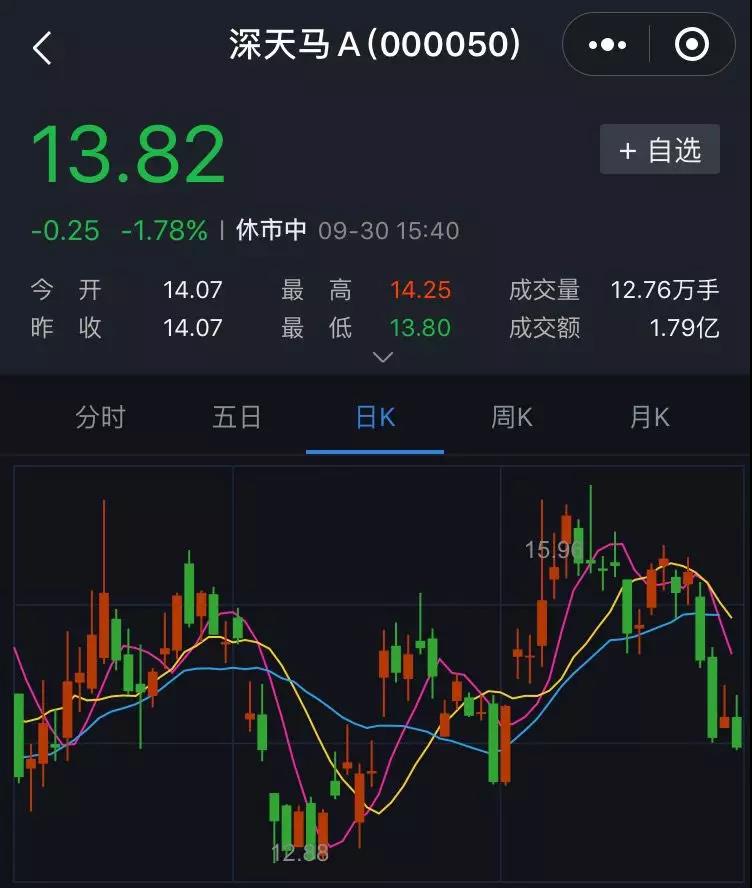Go back using the top-left arrow
Image resolution: width=752 pixels, height=888 pixels.
click(42, 47)
